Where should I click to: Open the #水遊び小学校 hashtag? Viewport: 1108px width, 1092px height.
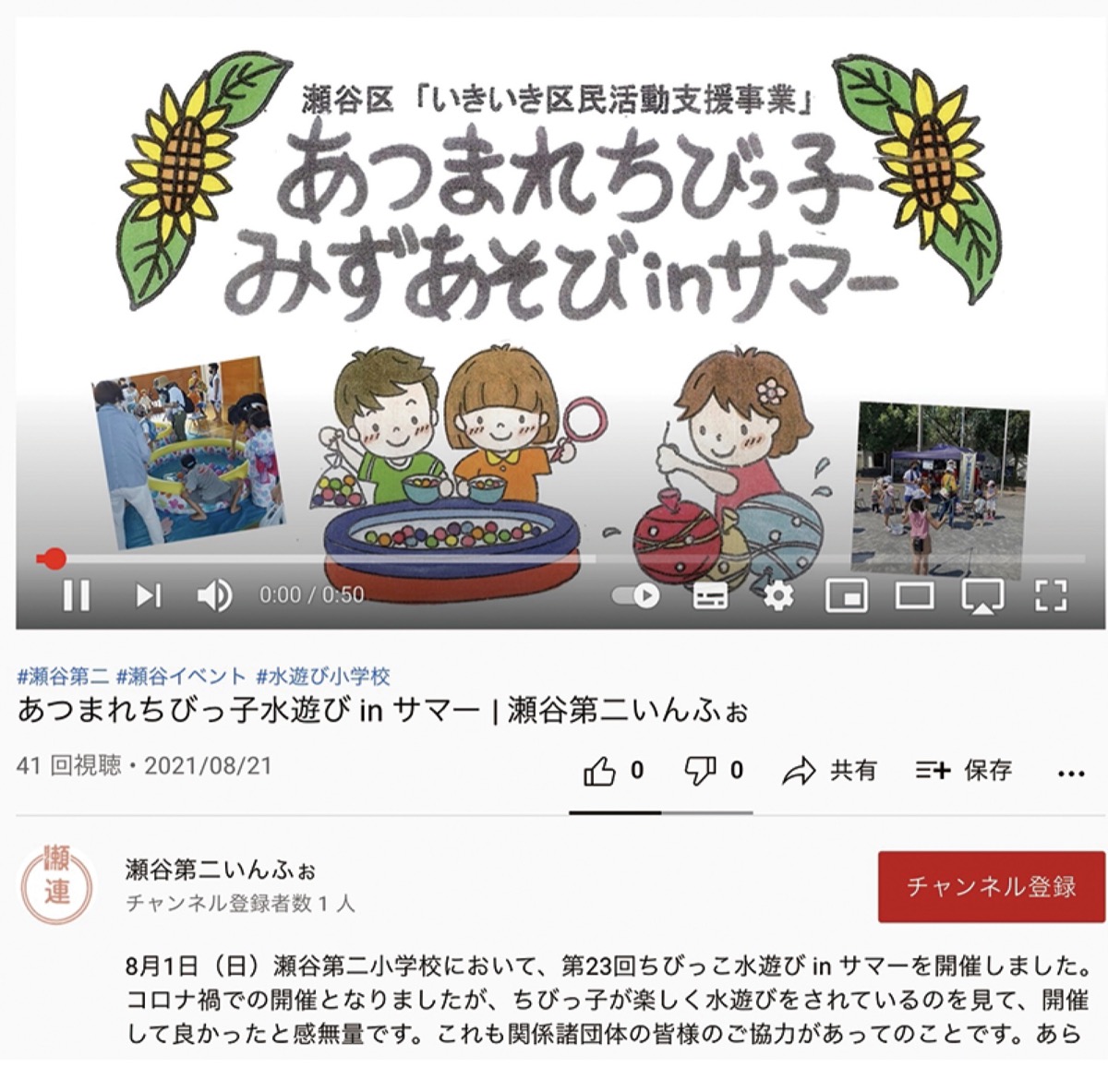pyautogui.click(x=323, y=677)
